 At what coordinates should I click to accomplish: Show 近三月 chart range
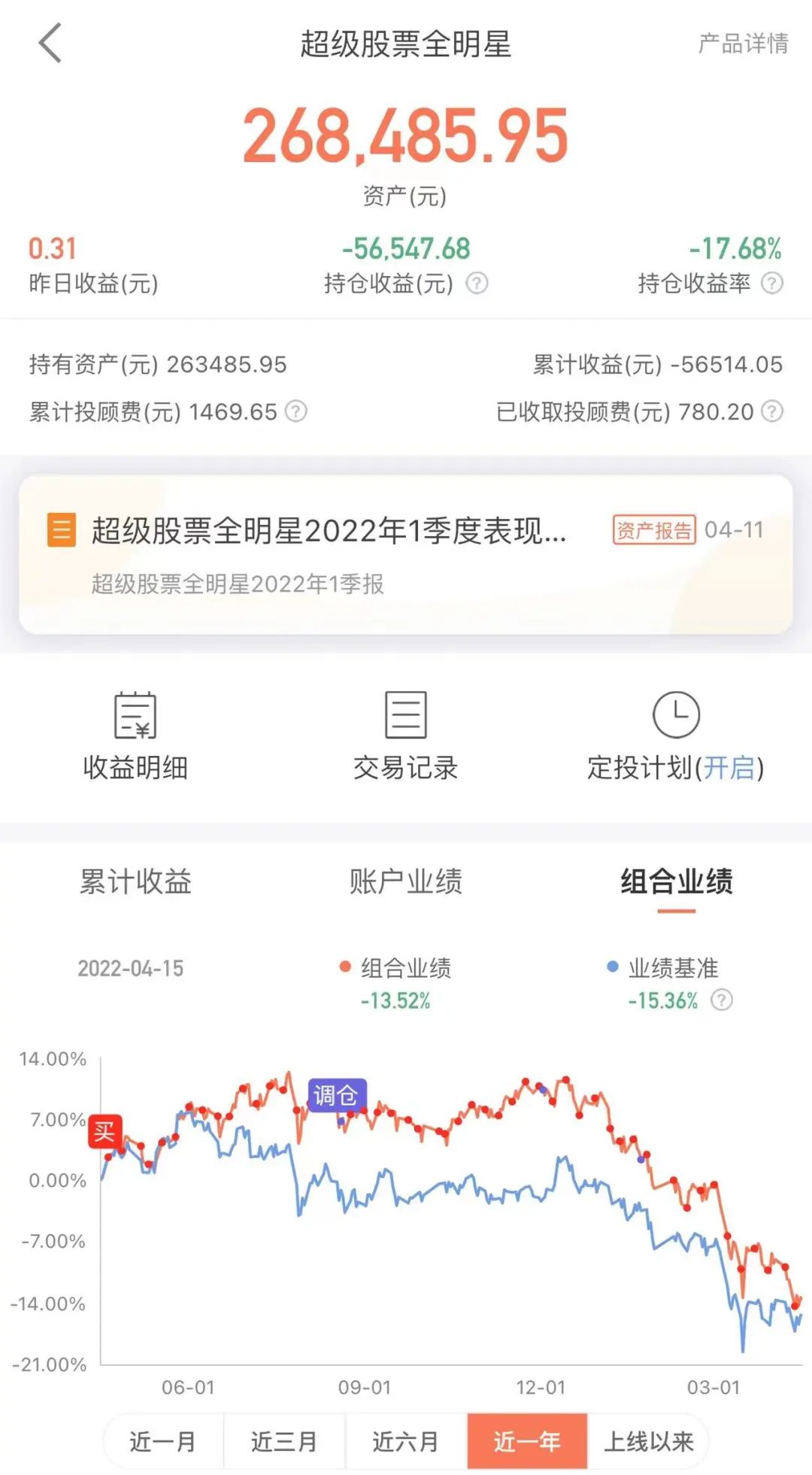click(x=284, y=1441)
